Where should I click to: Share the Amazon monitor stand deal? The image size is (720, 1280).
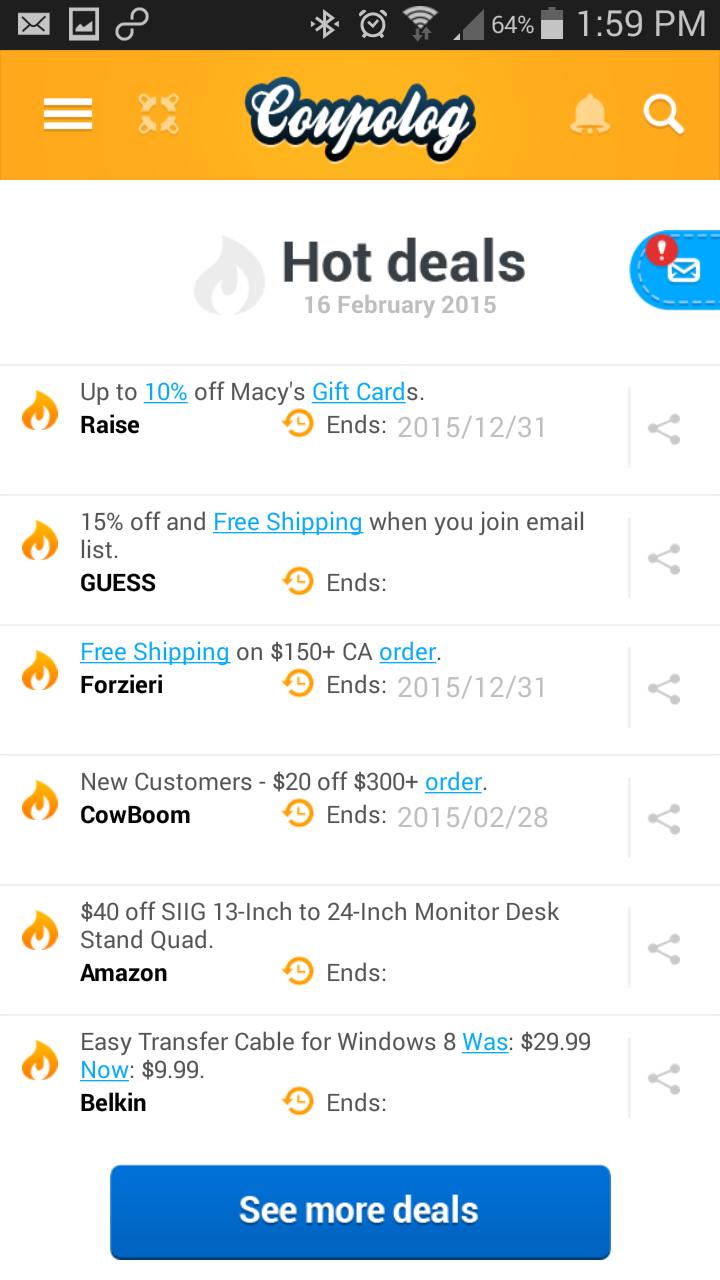[x=663, y=947]
